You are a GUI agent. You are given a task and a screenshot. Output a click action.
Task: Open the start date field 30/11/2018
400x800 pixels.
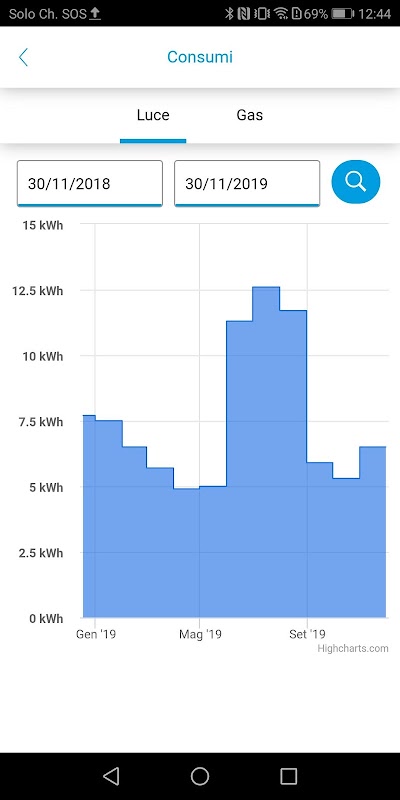pos(90,184)
